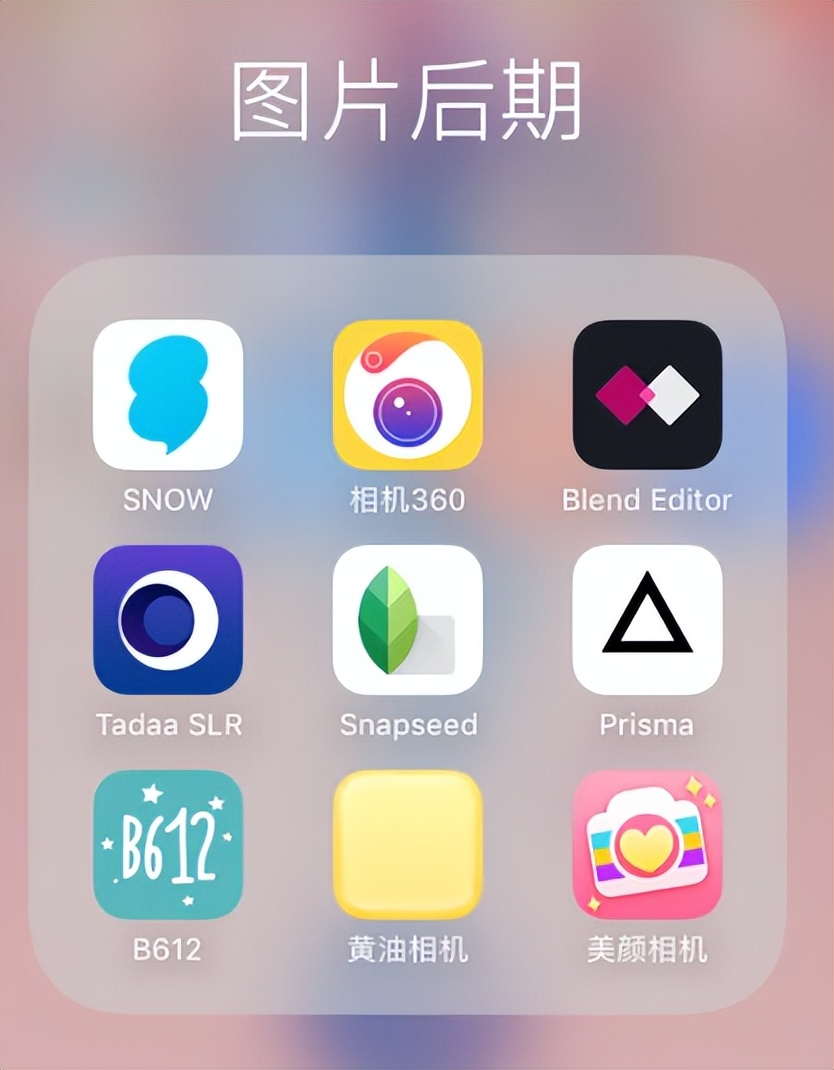The height and width of the screenshot is (1070, 834).
Task: Tap the Tadaa SLR icon
Action: [x=167, y=620]
